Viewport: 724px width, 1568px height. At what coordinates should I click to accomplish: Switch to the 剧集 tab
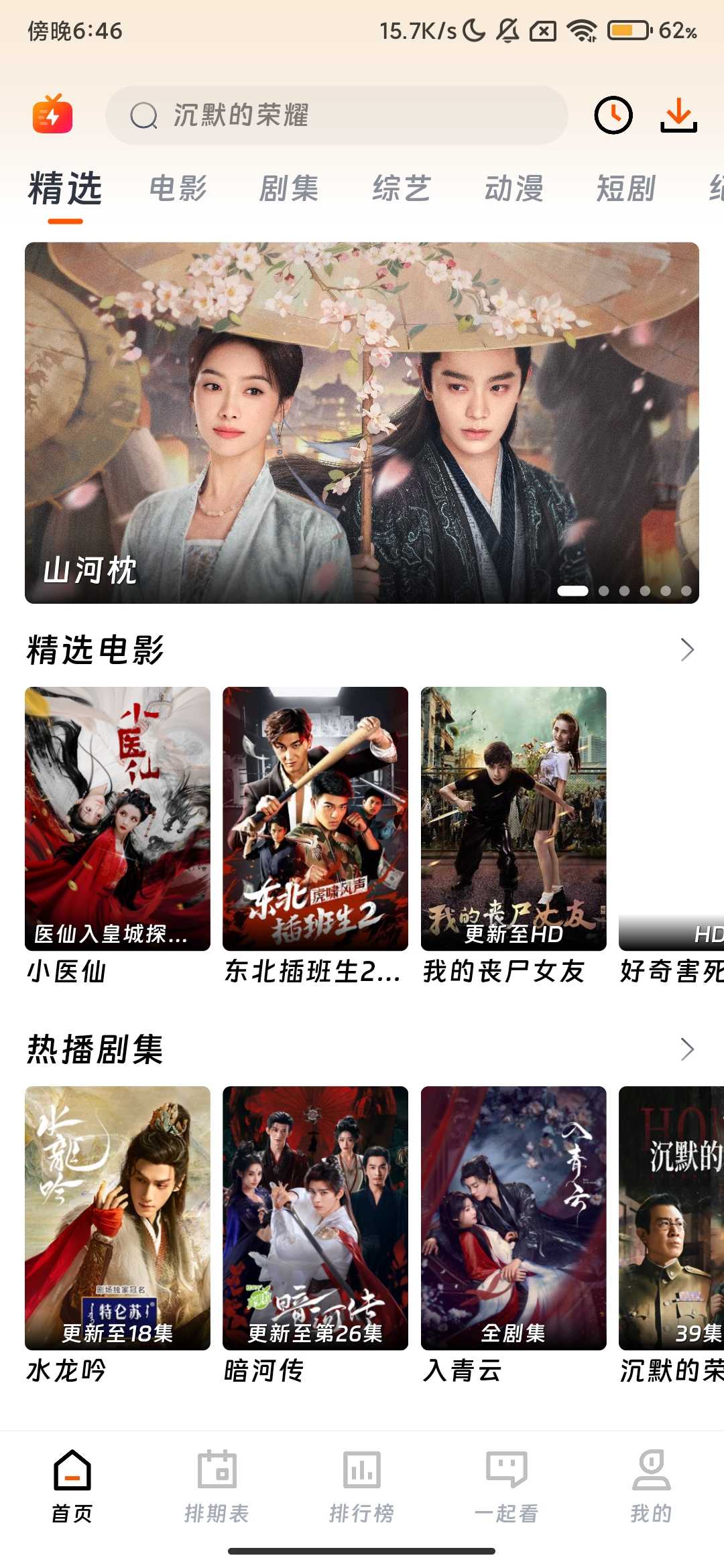pyautogui.click(x=289, y=188)
